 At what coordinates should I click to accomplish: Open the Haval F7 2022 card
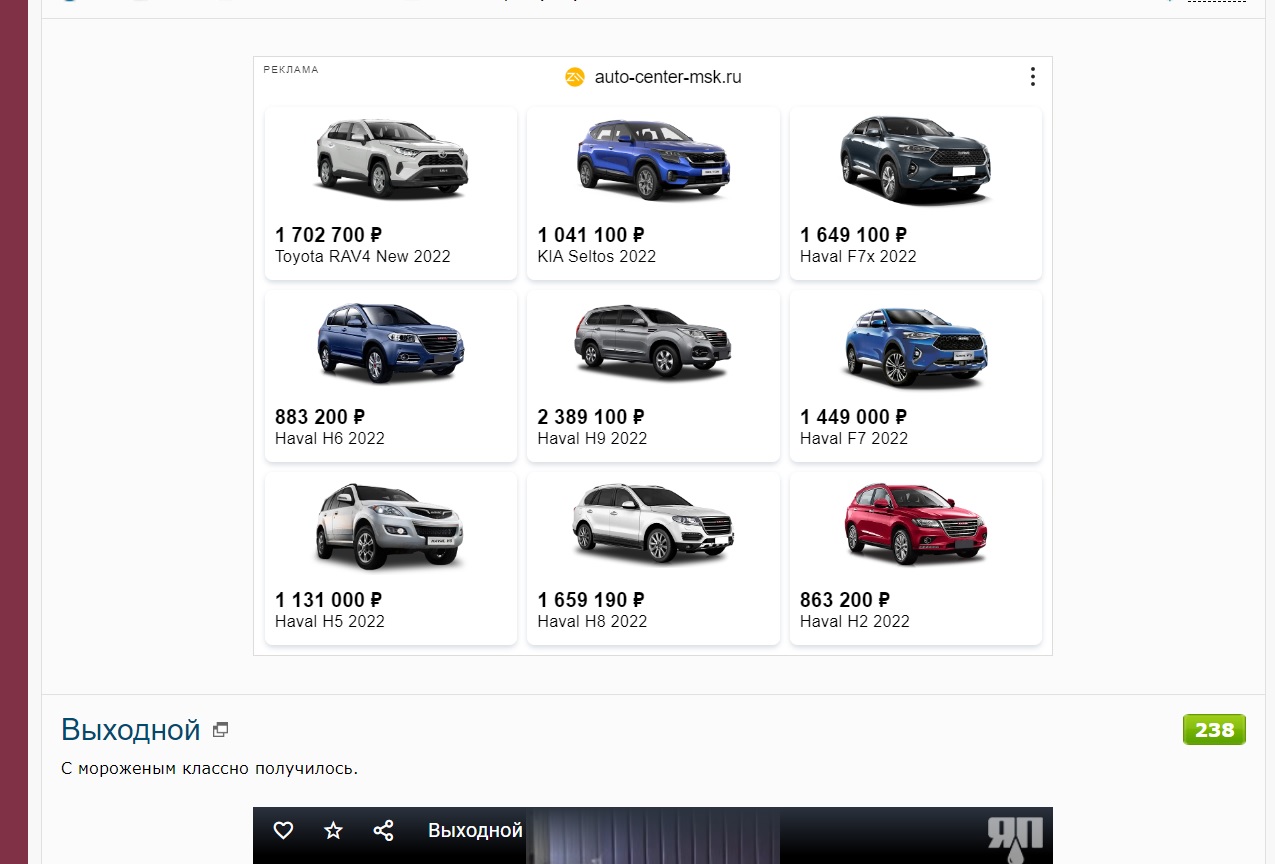tap(916, 376)
